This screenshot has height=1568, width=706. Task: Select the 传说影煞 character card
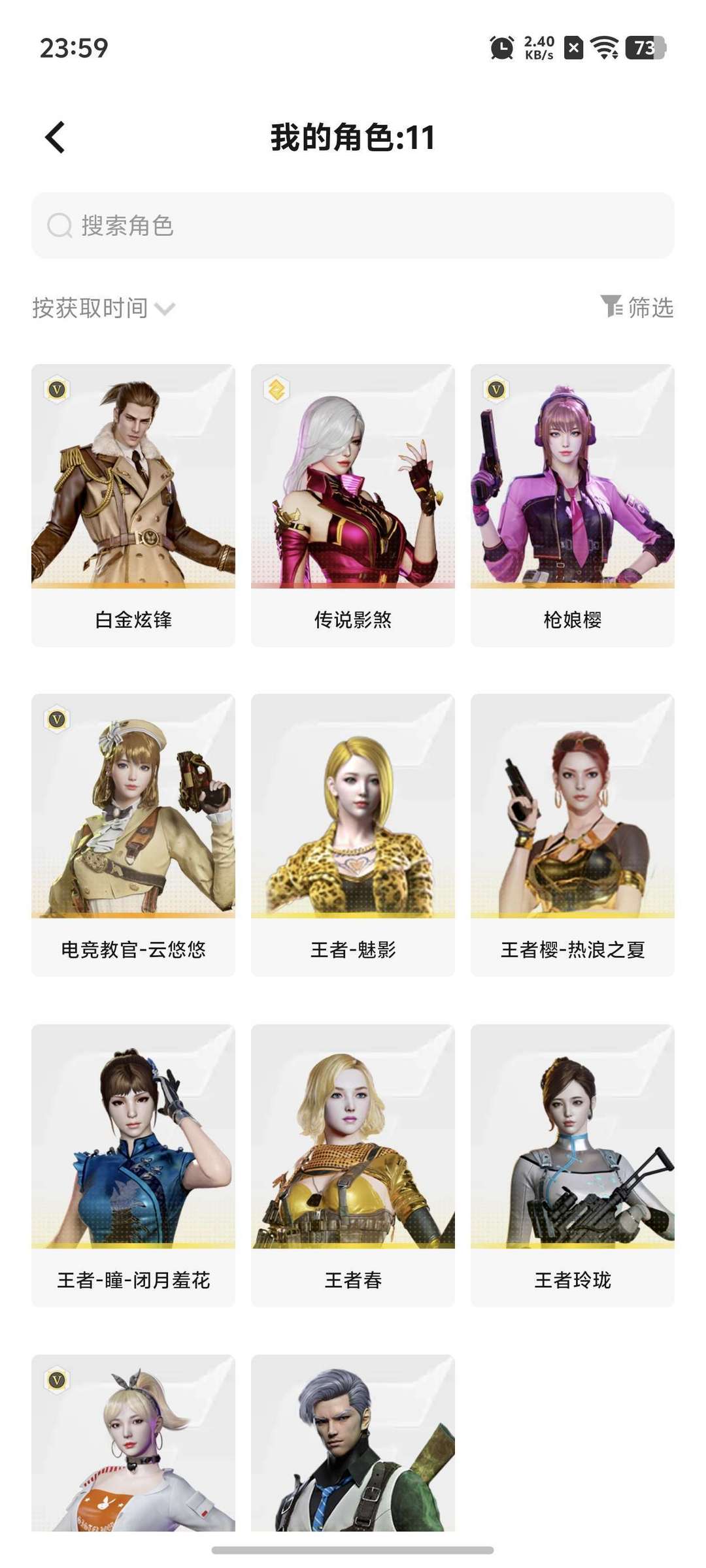(x=353, y=506)
